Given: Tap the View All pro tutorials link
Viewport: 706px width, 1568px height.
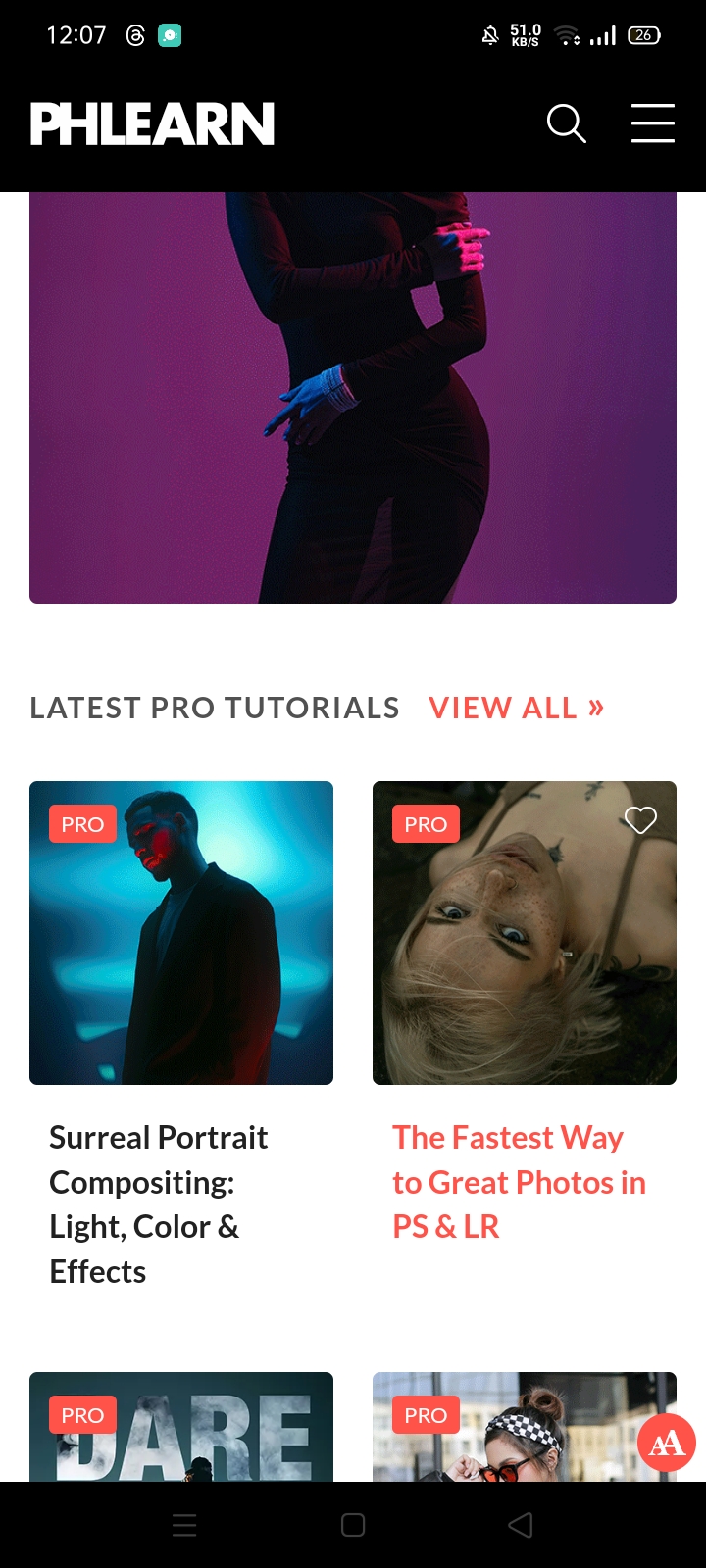Looking at the screenshot, I should 516,708.
